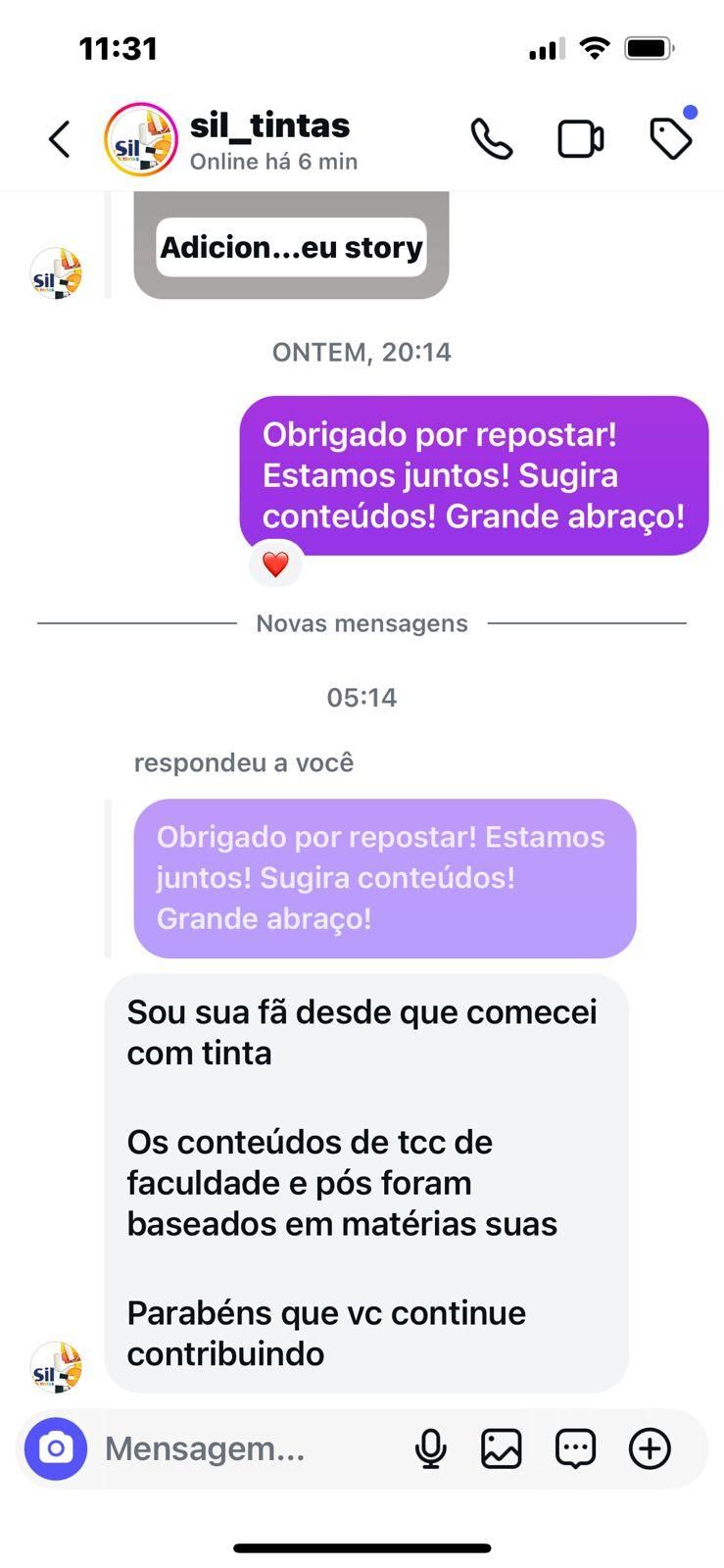The width and height of the screenshot is (724, 1568).
Task: Start a voice call with sil_tintas
Action: 491,139
